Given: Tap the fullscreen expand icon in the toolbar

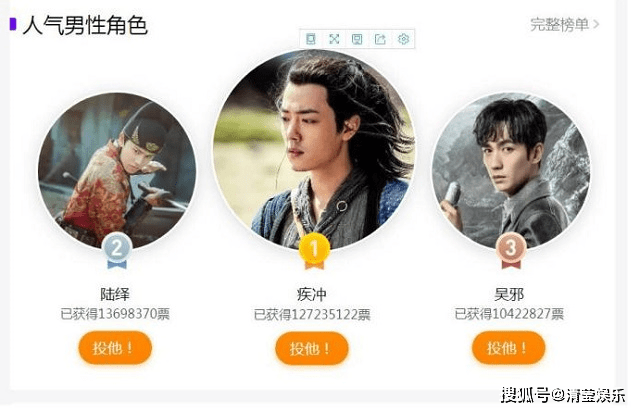Looking at the screenshot, I should pos(334,39).
